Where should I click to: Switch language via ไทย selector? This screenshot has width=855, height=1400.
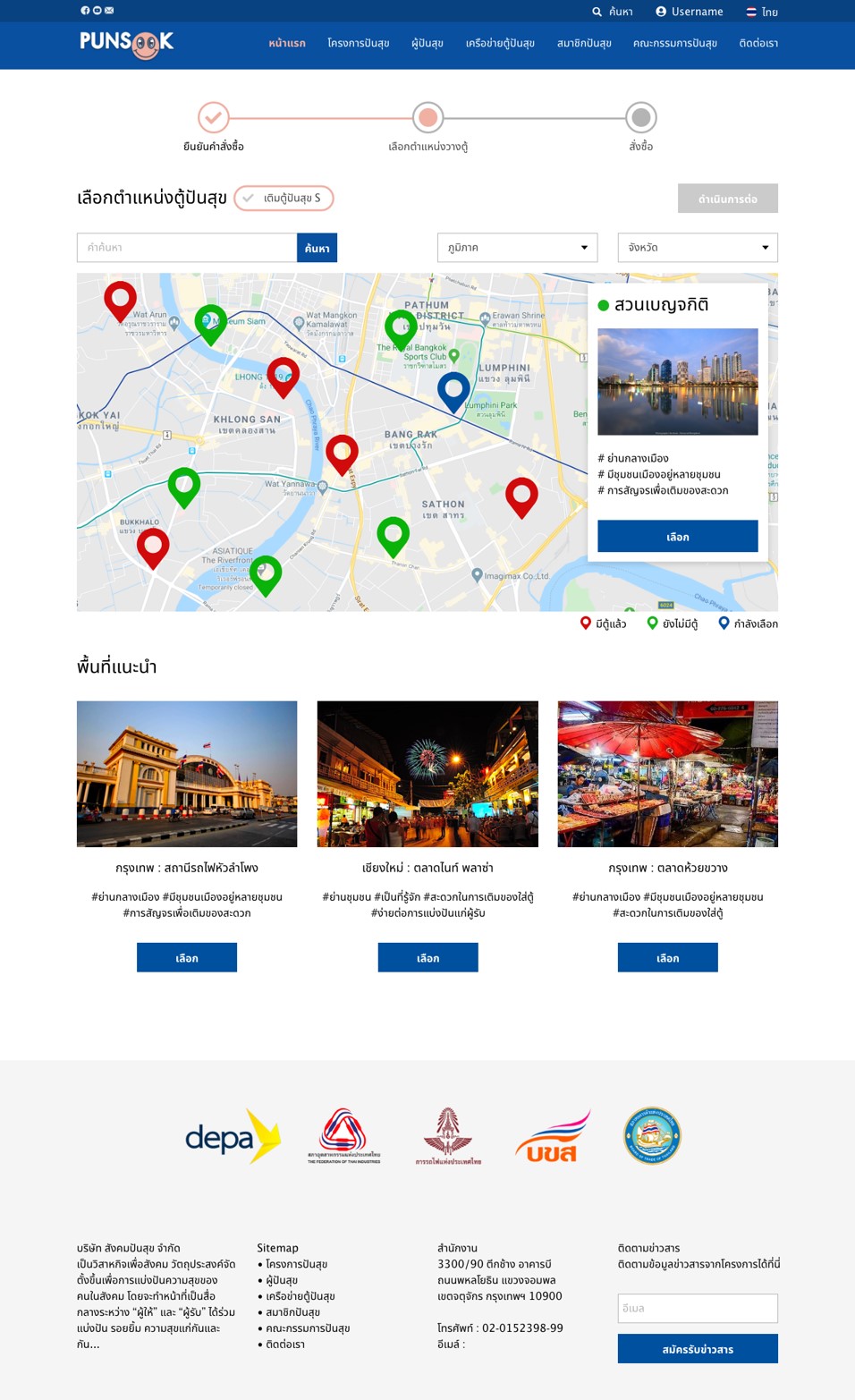(x=762, y=12)
